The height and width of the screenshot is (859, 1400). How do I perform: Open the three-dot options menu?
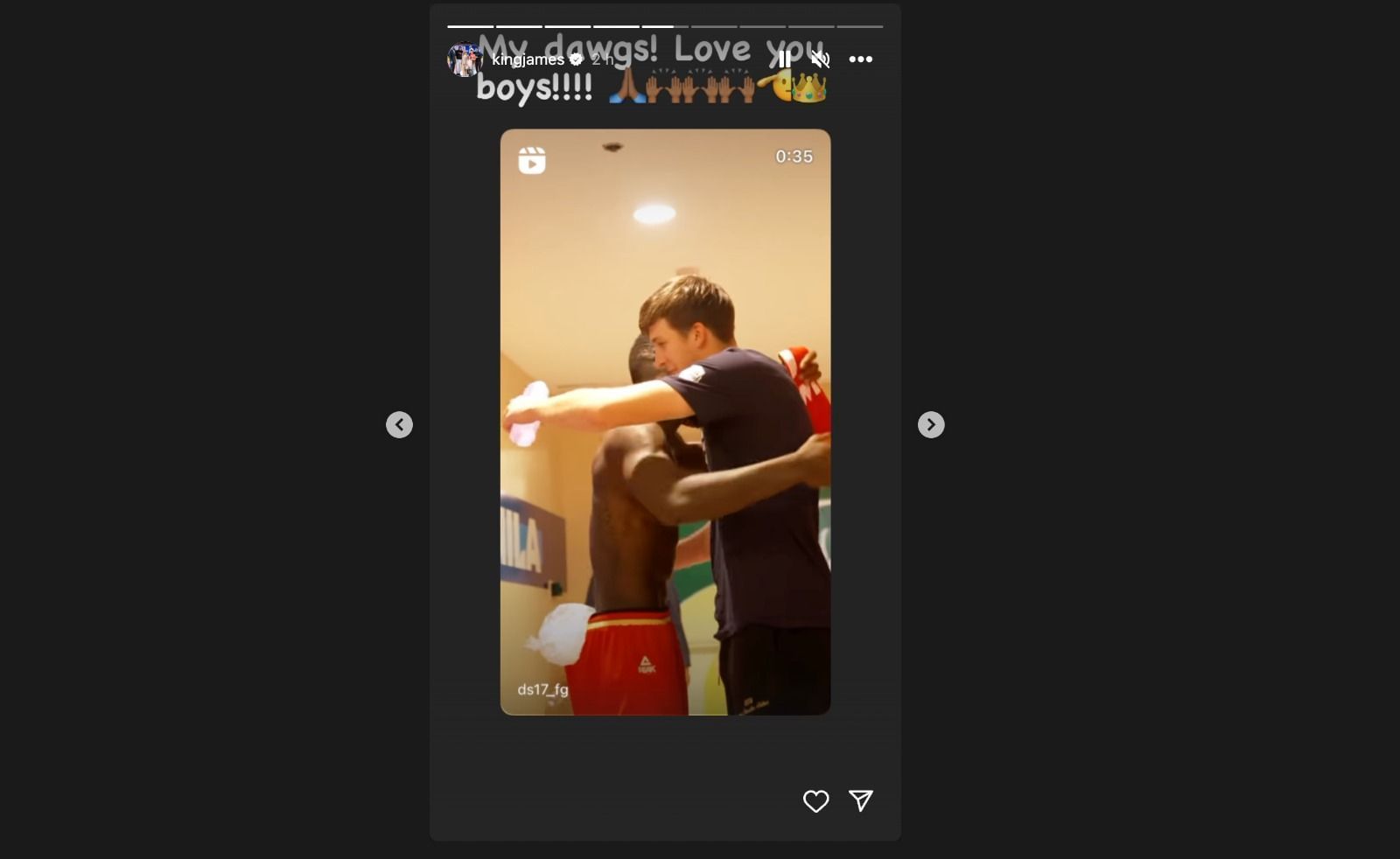tap(860, 59)
